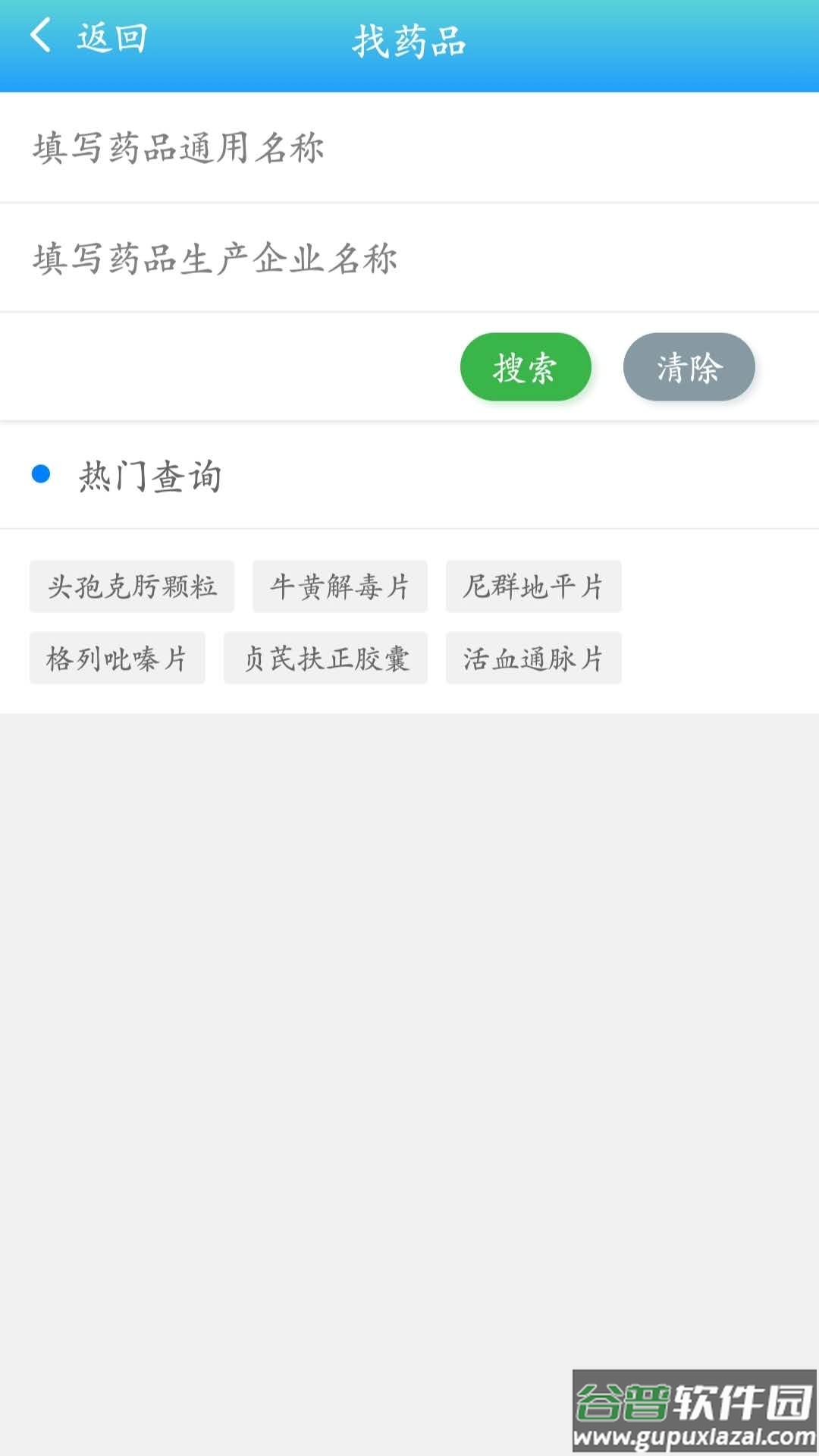Open the 活血通脉片 query tag
The image size is (819, 1456).
533,659
